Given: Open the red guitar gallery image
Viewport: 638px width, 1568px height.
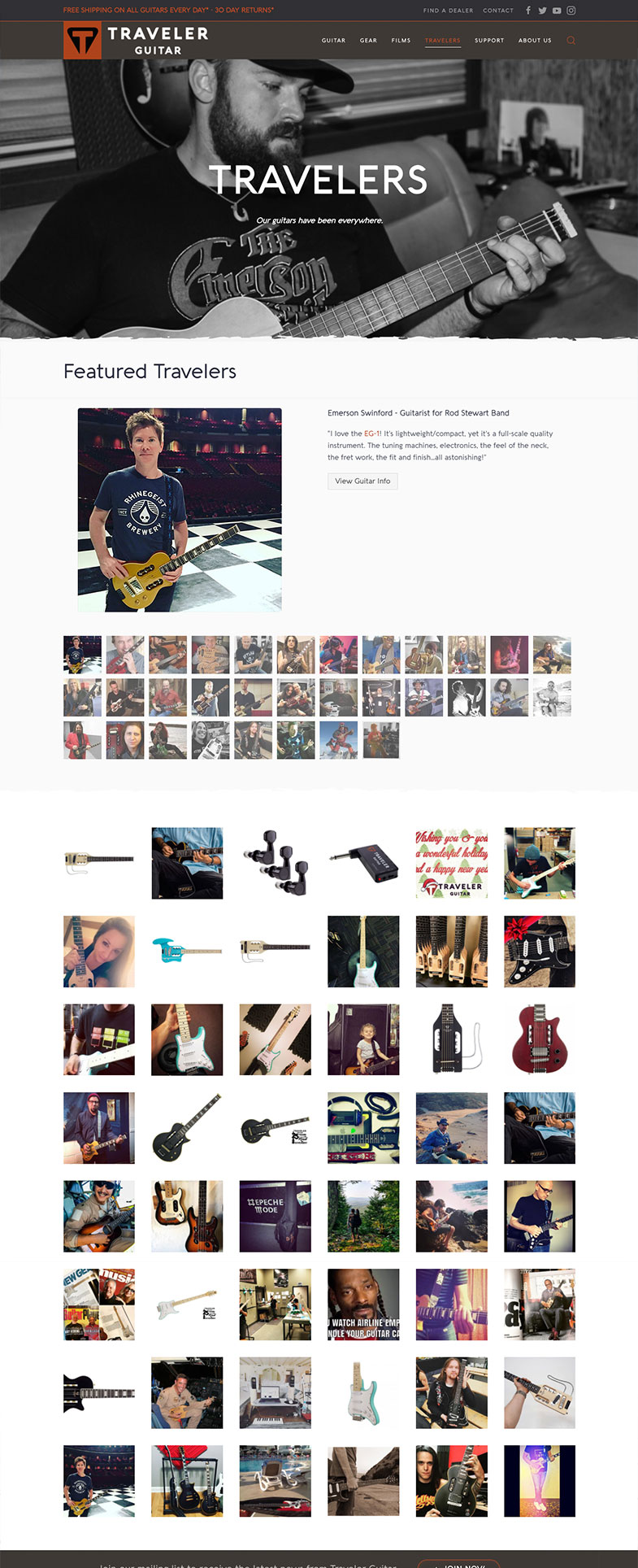Looking at the screenshot, I should coord(539,1039).
